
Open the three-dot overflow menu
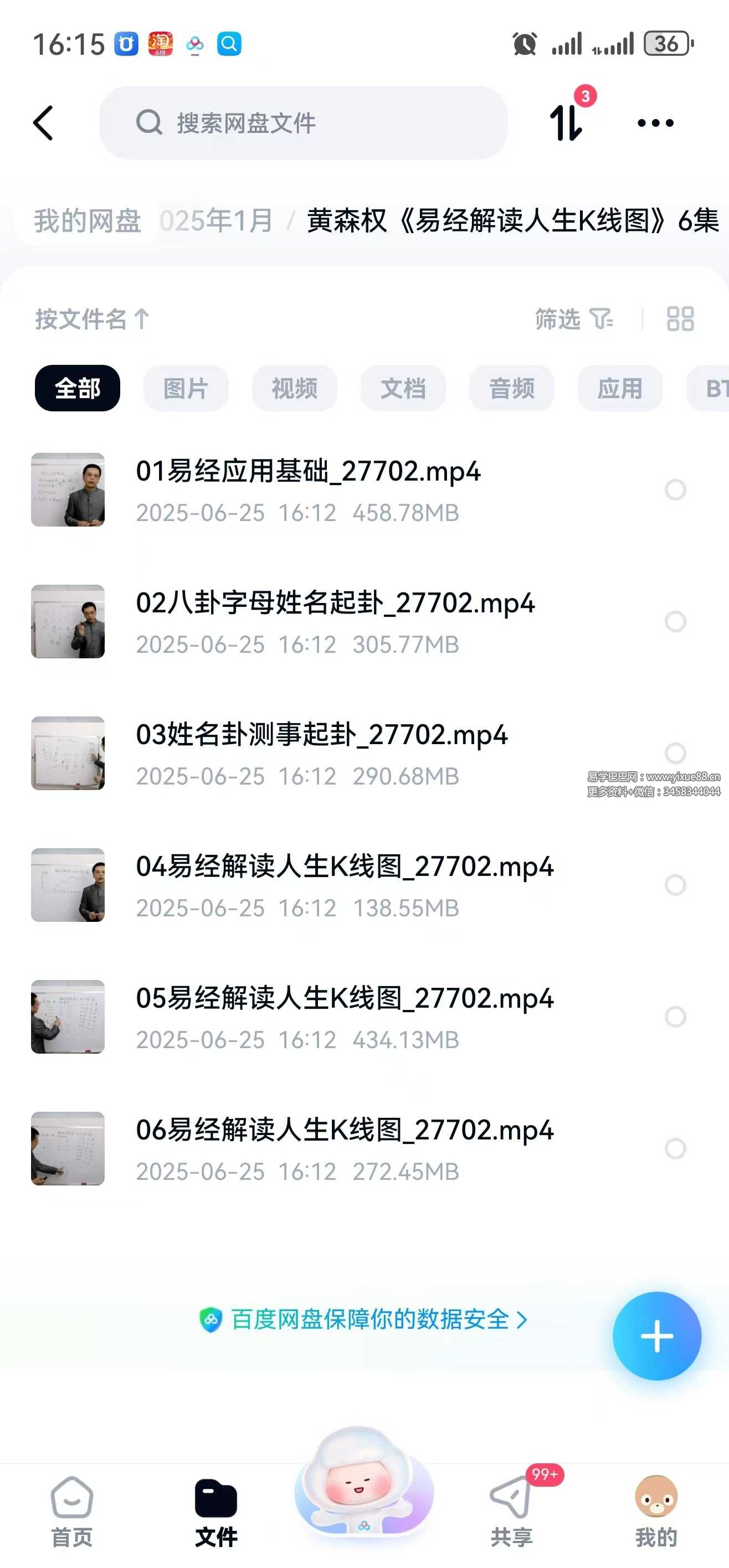(655, 123)
